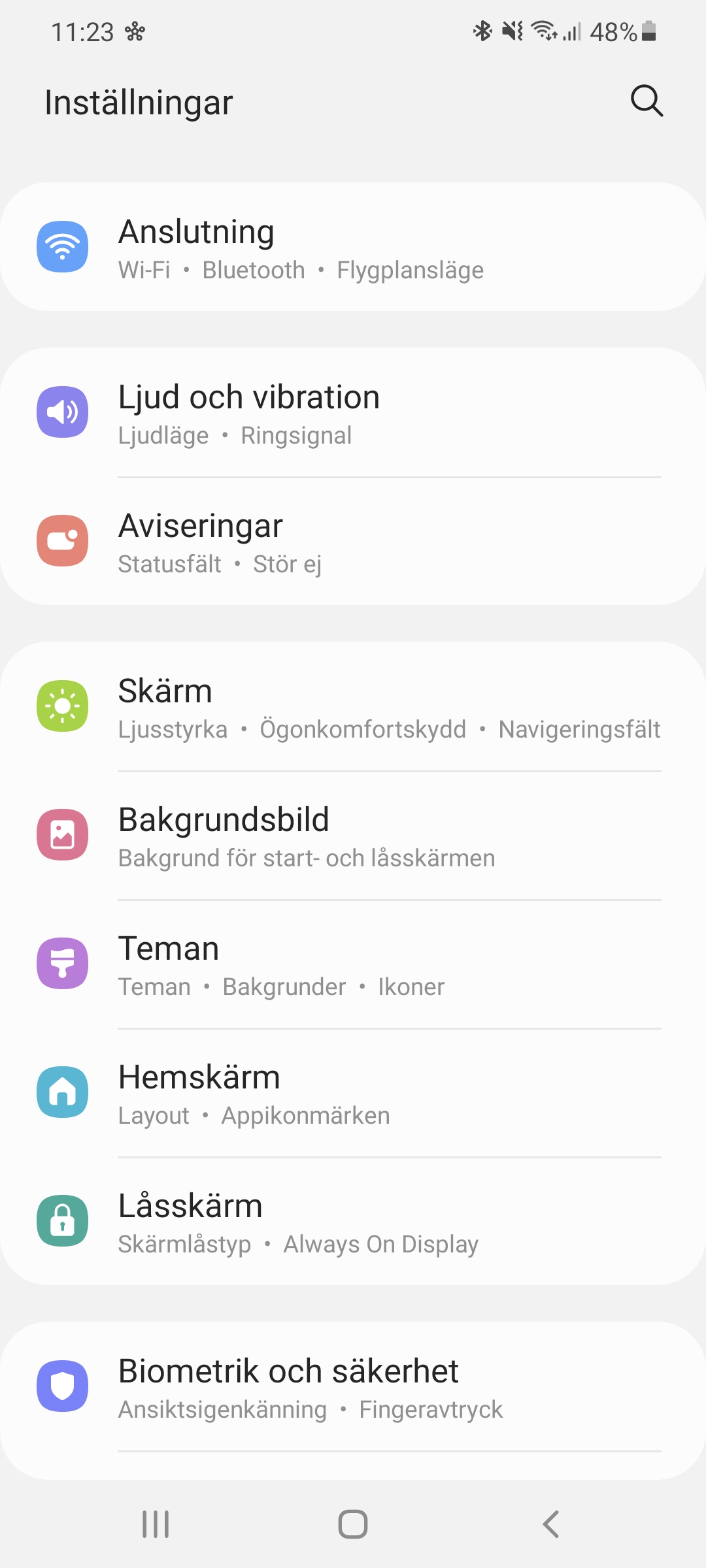Open Teman settings

tap(353, 964)
